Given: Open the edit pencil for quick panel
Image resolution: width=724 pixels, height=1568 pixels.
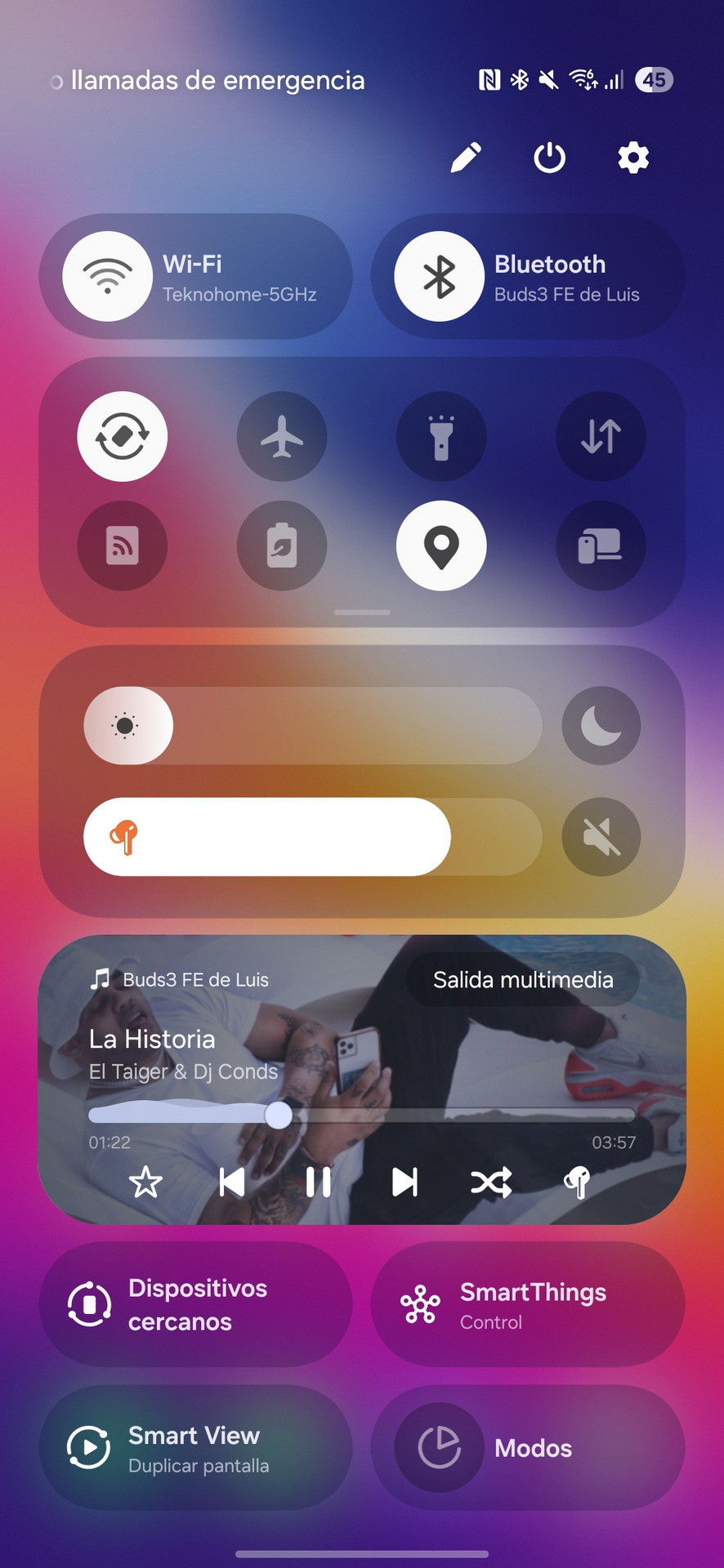Looking at the screenshot, I should coord(466,158).
